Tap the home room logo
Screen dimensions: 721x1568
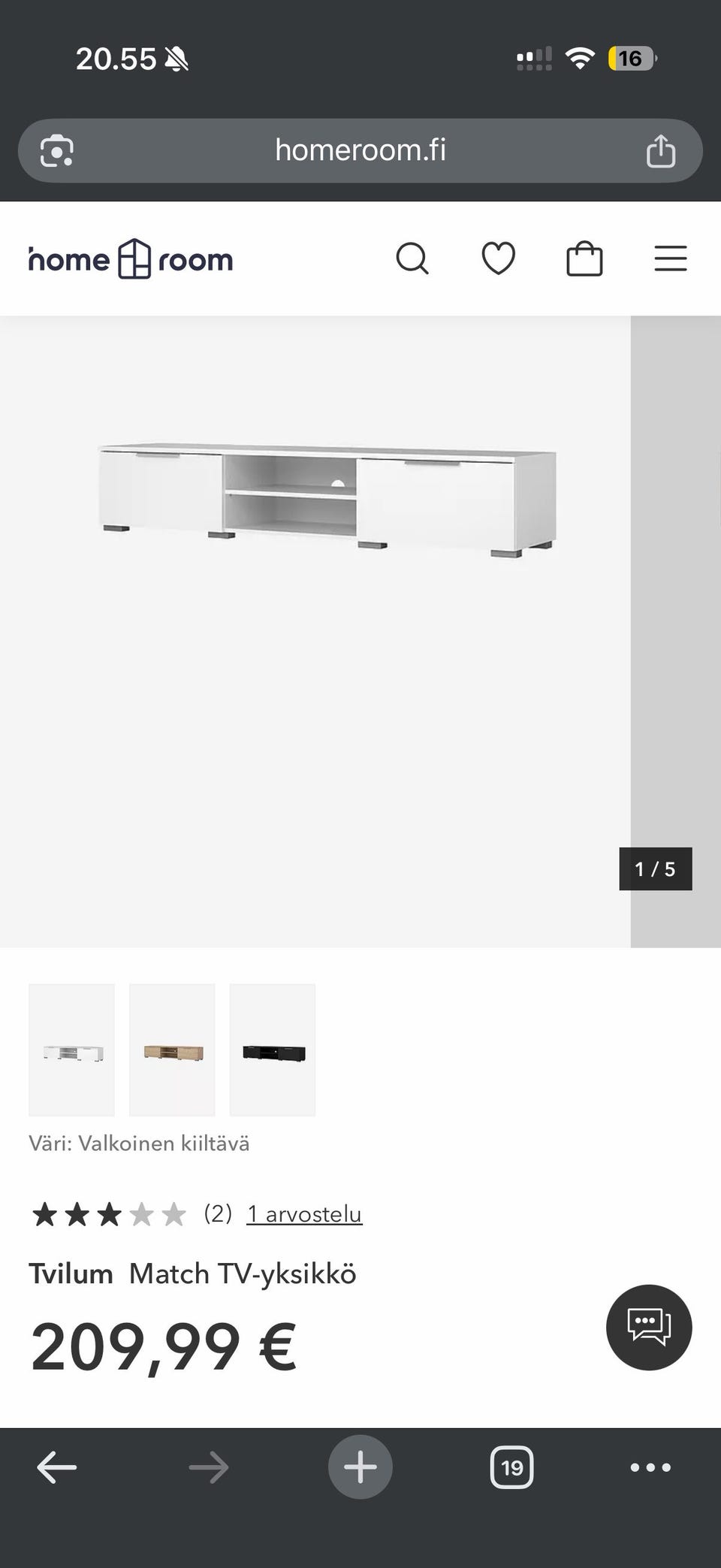pos(131,259)
